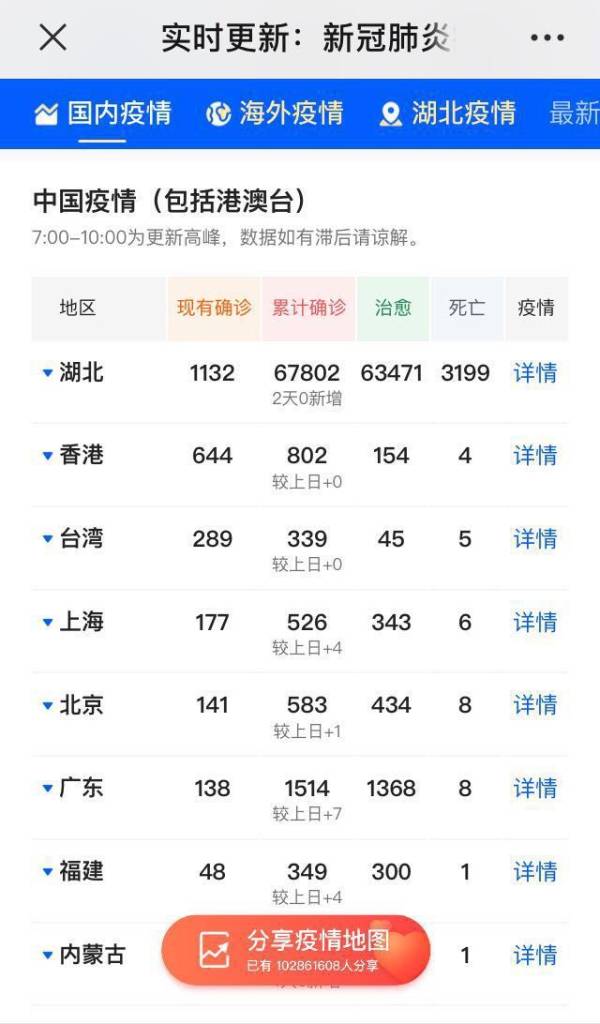The height and width of the screenshot is (1024, 600).
Task: Open 详情 for 香港
Action: [535, 455]
